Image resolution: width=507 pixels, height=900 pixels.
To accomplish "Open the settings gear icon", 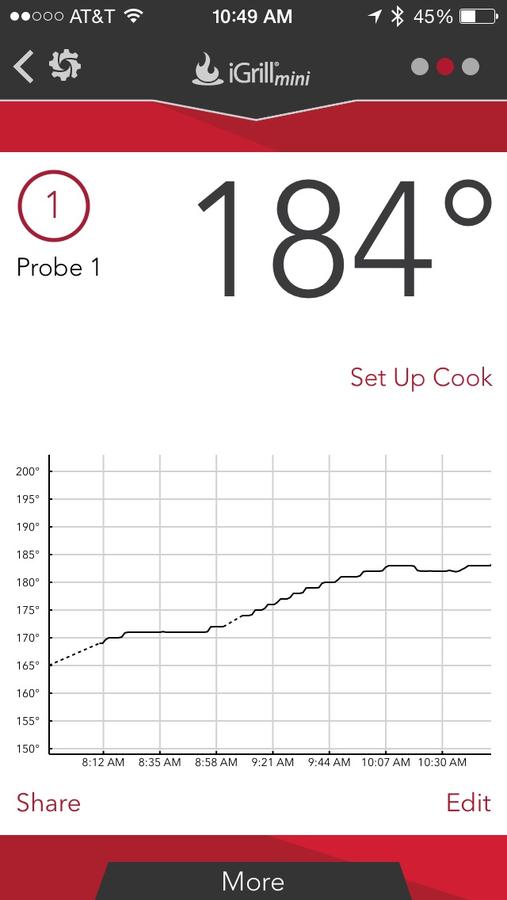I will click(65, 66).
